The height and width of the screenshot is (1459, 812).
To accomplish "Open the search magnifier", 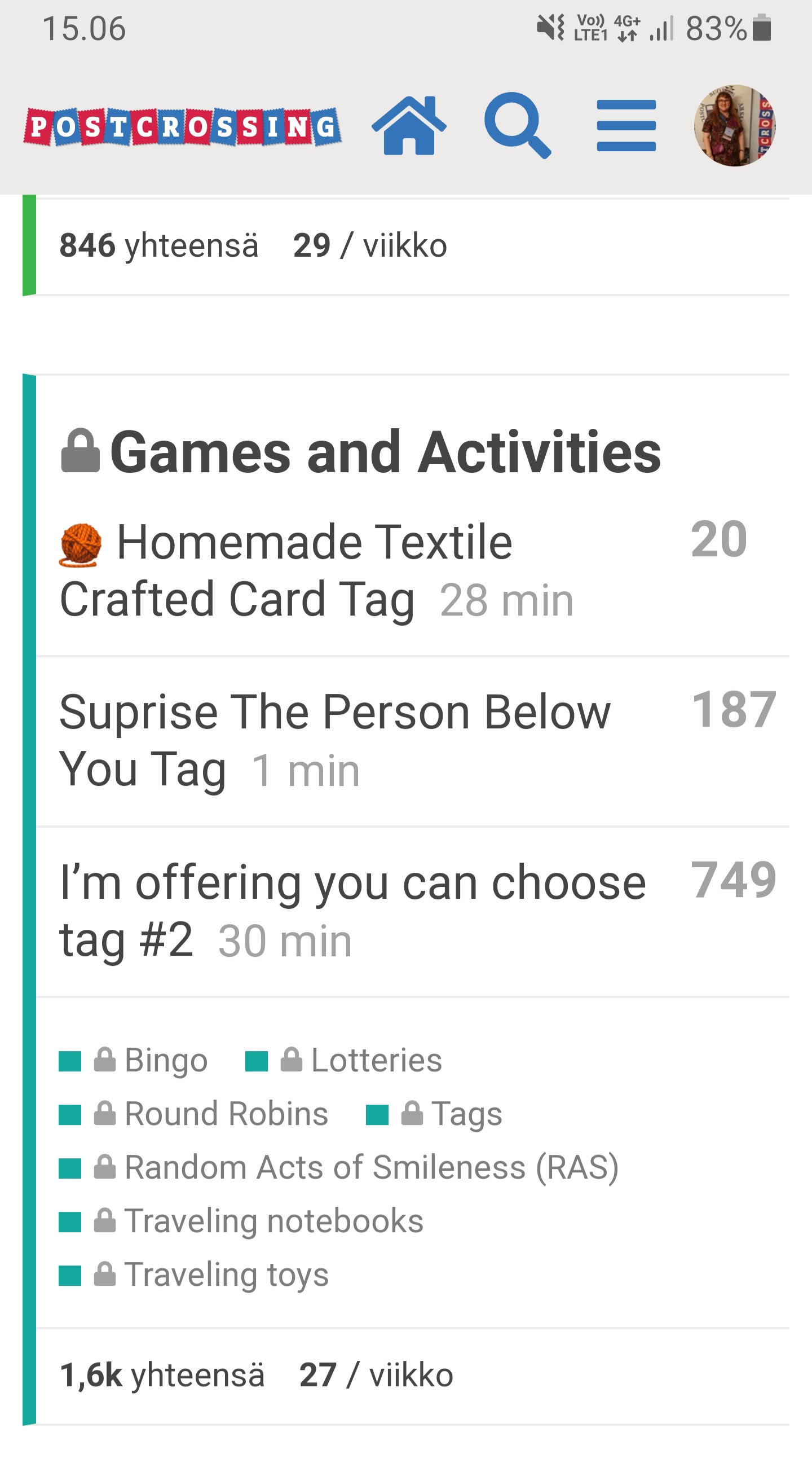I will pos(518,126).
